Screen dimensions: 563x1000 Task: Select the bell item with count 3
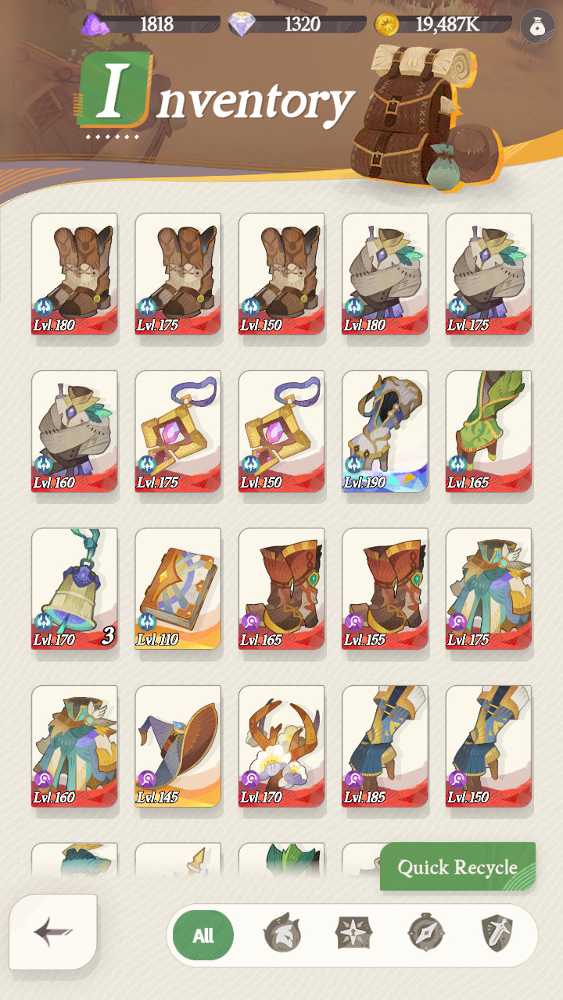click(x=75, y=589)
